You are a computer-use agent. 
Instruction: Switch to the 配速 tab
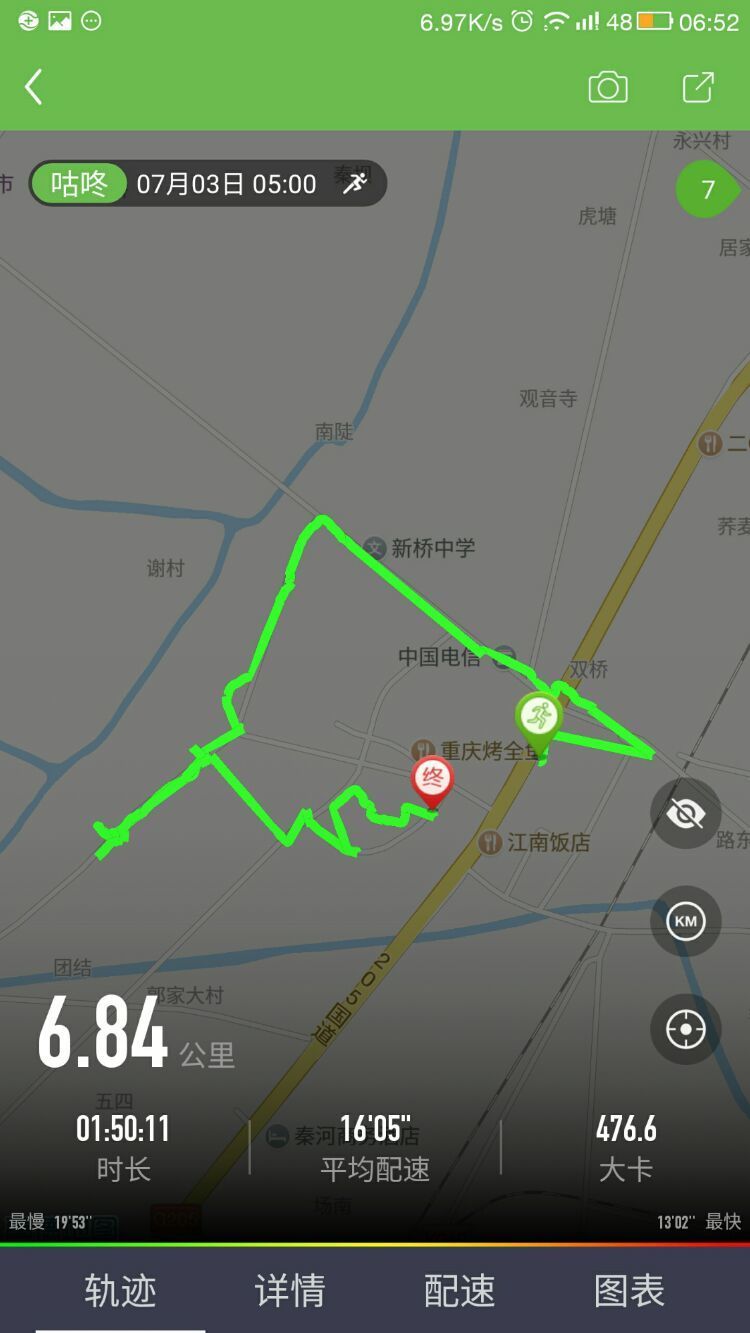pos(459,1290)
